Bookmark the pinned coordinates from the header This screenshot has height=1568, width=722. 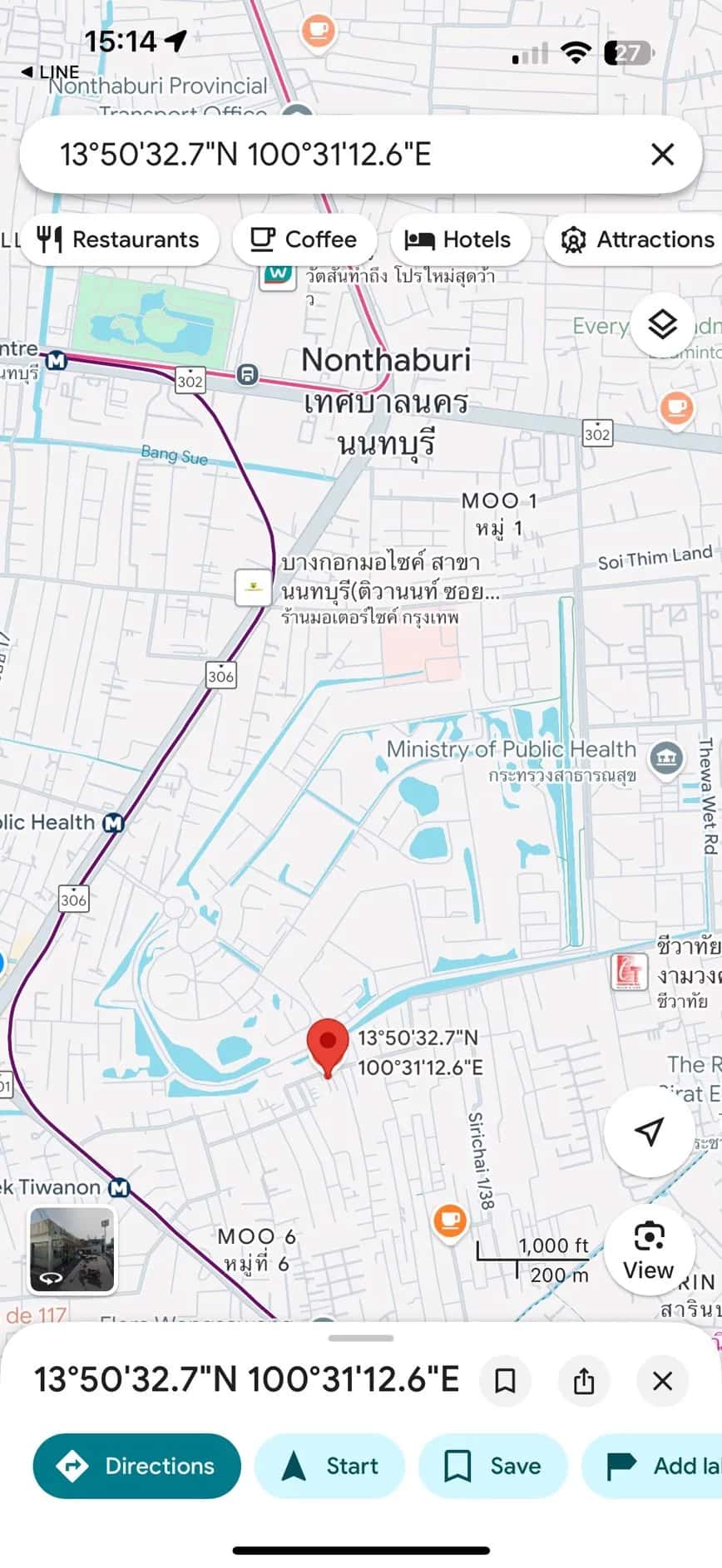[x=505, y=1381]
